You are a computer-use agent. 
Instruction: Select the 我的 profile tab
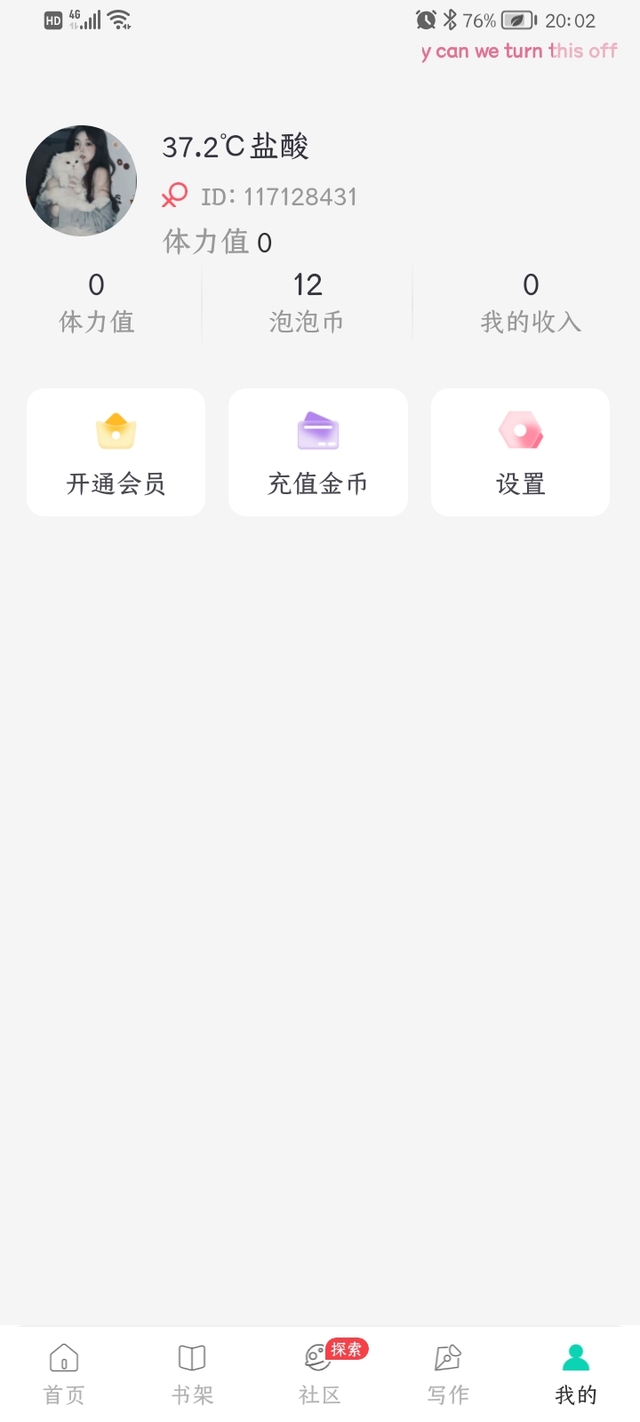tap(576, 1374)
